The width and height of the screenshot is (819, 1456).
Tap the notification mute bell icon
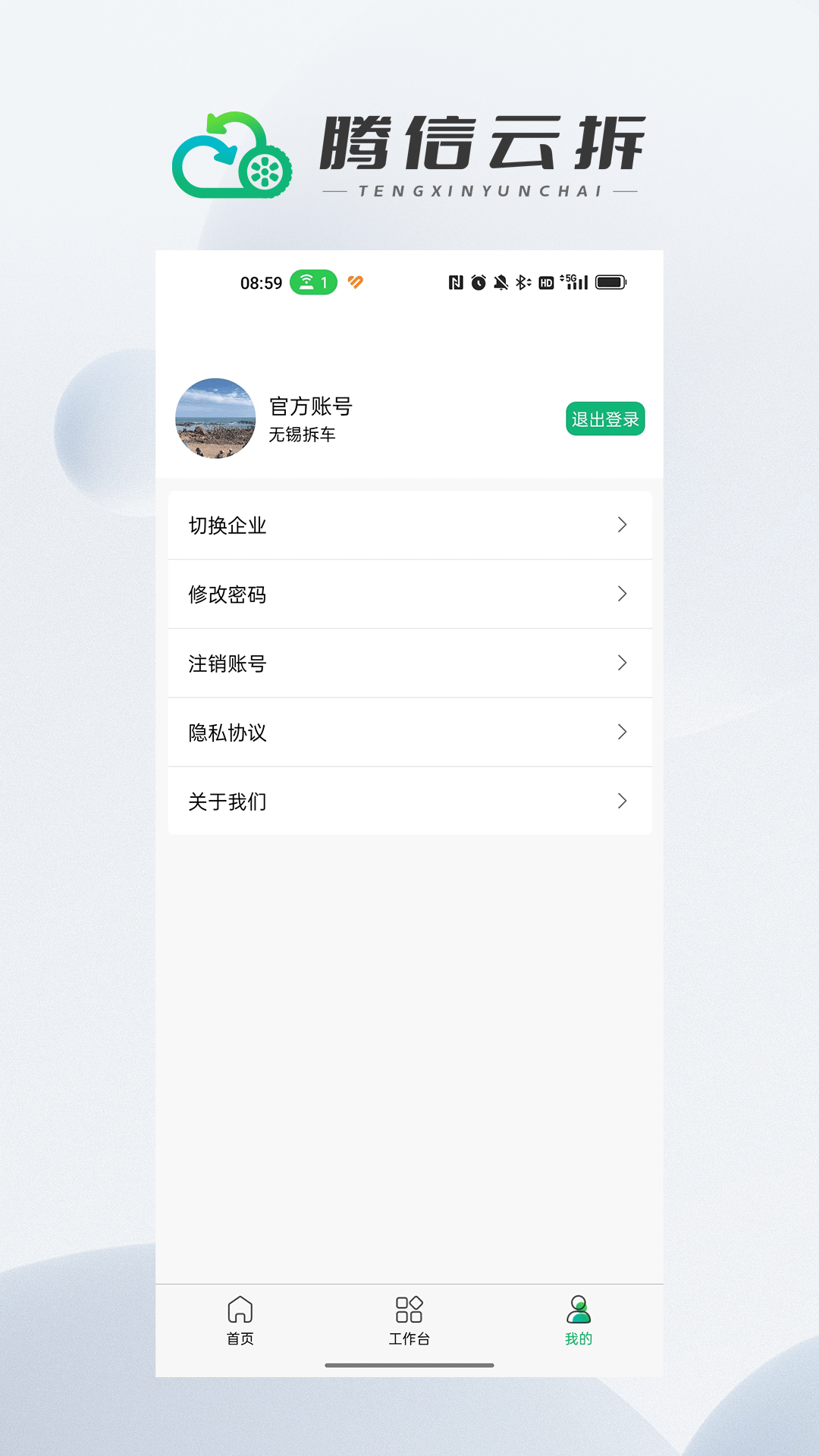[x=500, y=281]
